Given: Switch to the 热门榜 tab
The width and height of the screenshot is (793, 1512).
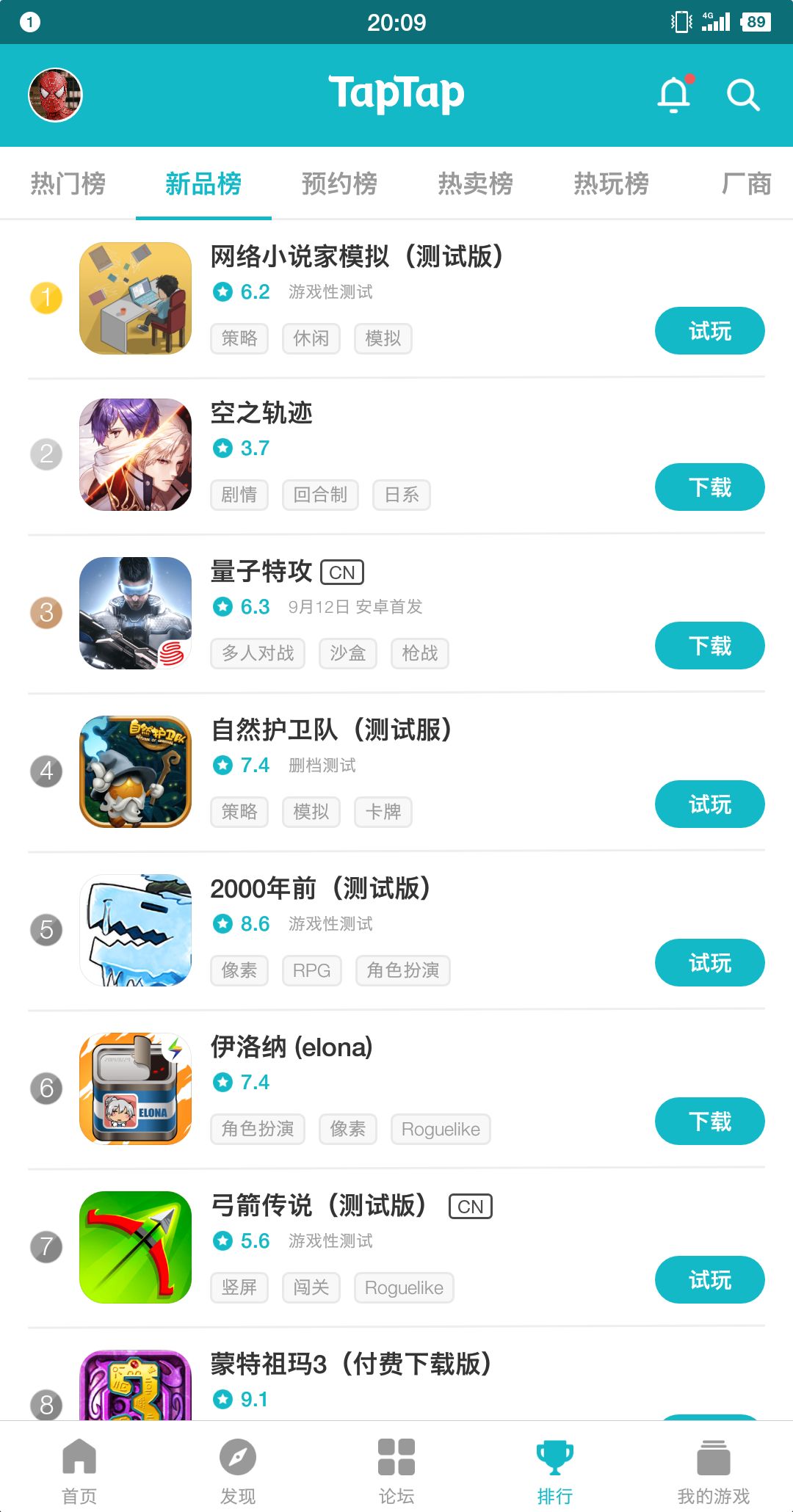Looking at the screenshot, I should point(67,183).
